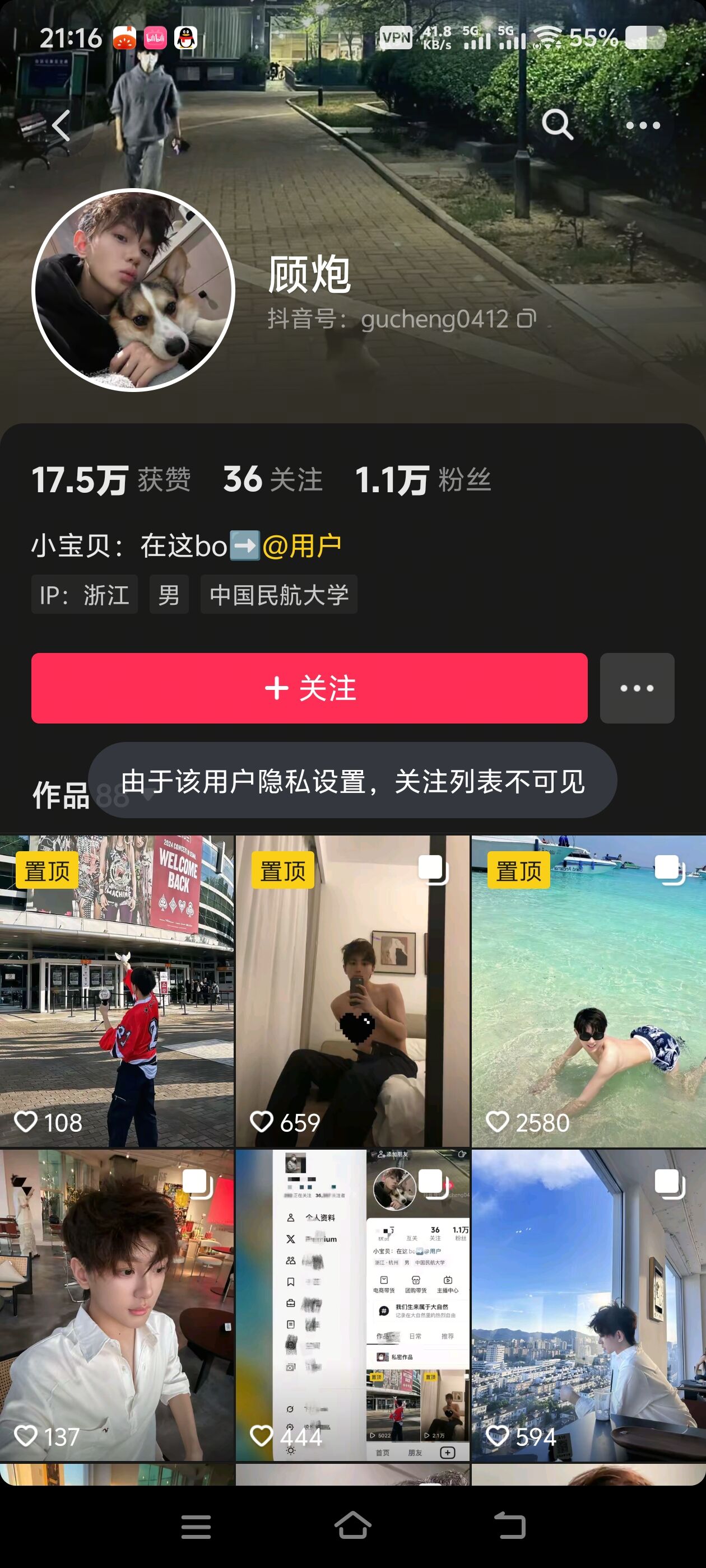This screenshot has width=706, height=1568.
Task: Open the post with 594 likes
Action: (588, 1304)
